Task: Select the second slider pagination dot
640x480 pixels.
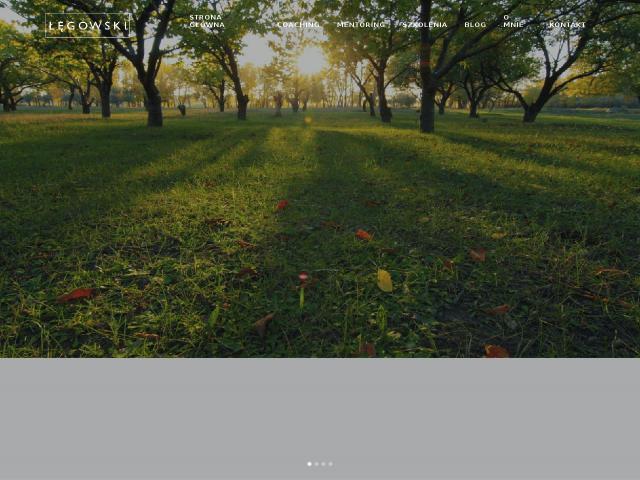Action: coord(316,464)
